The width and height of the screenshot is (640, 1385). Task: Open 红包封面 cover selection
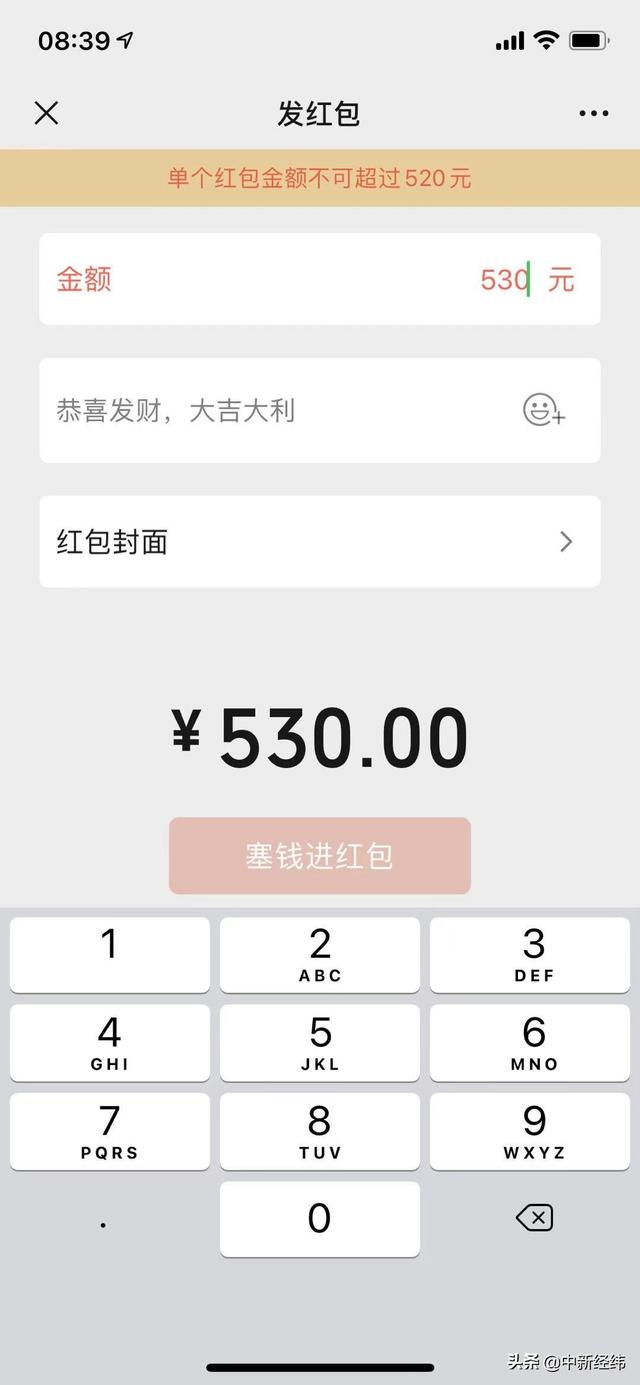320,541
